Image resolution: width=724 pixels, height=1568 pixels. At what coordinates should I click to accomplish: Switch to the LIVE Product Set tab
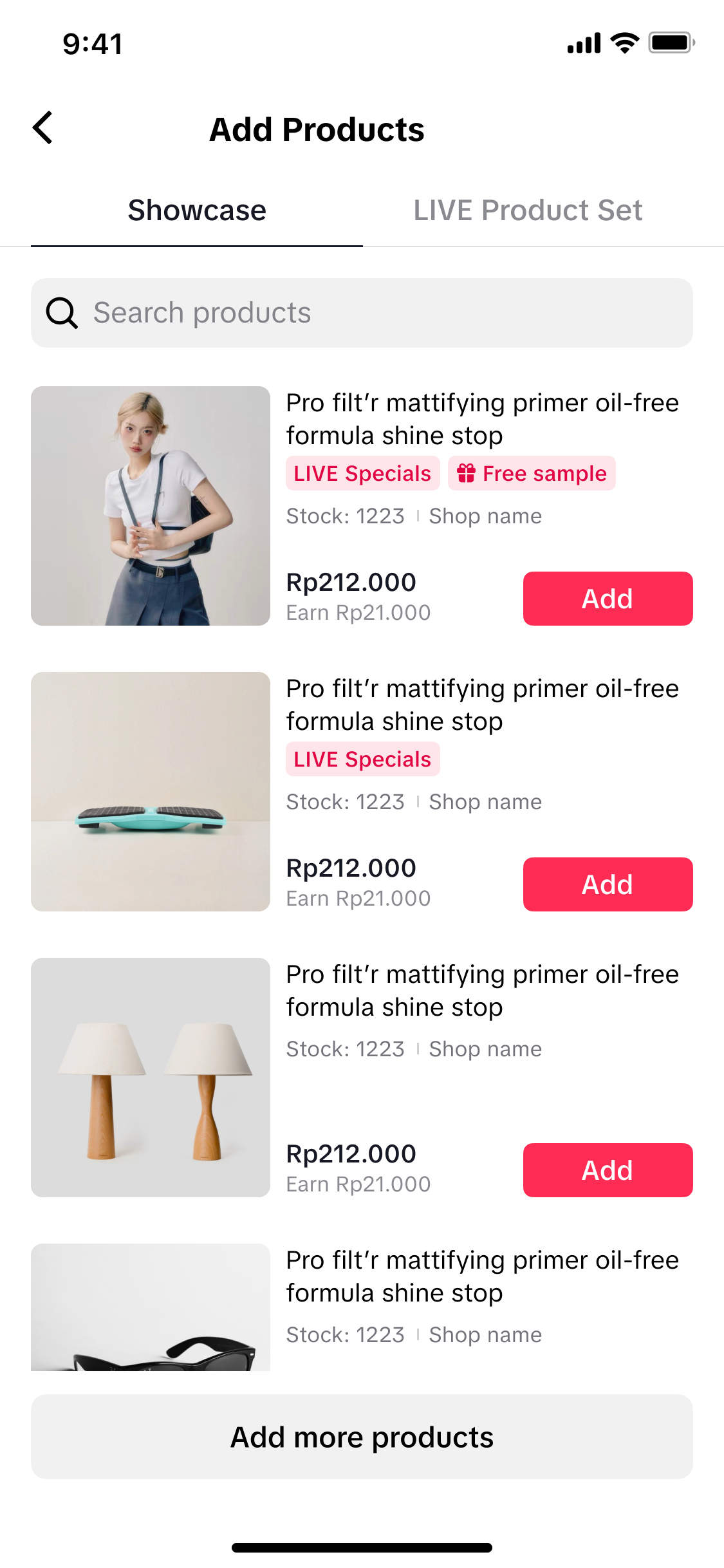point(528,210)
